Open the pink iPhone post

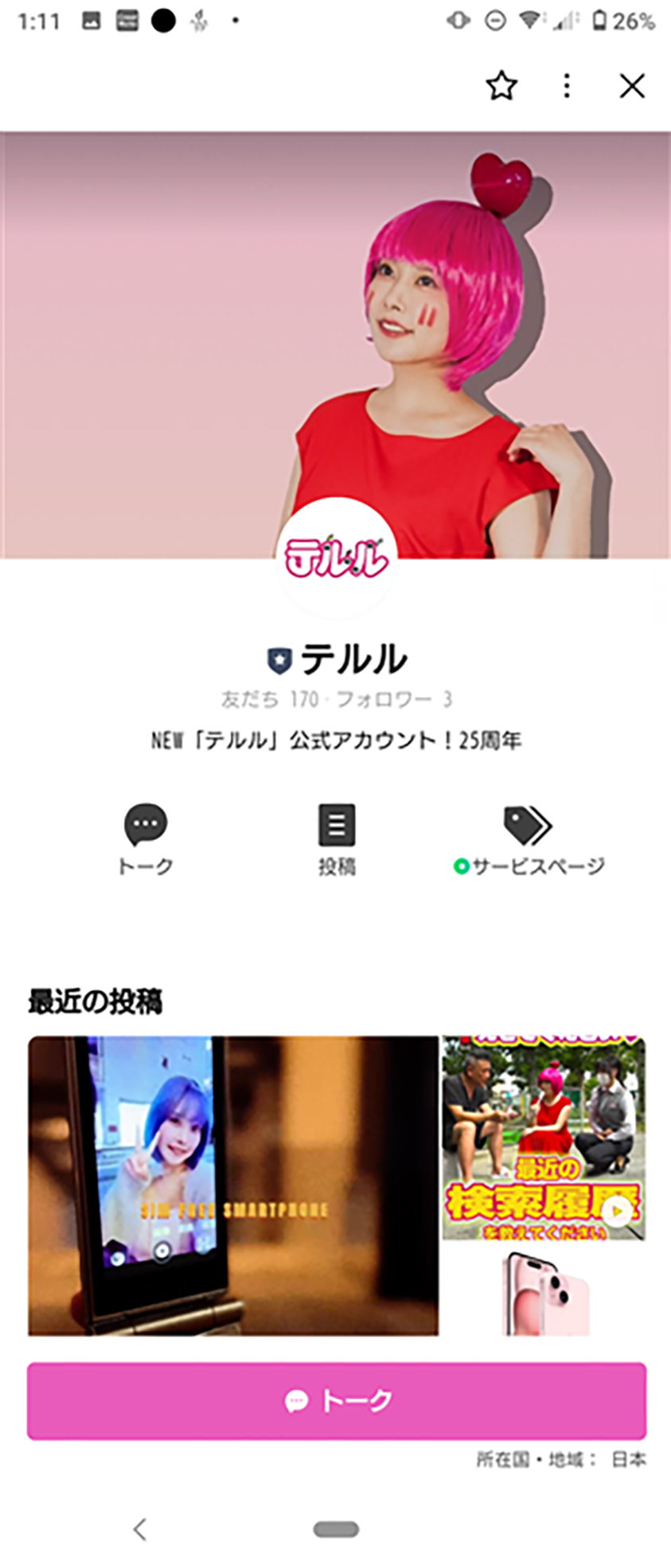click(x=544, y=1292)
